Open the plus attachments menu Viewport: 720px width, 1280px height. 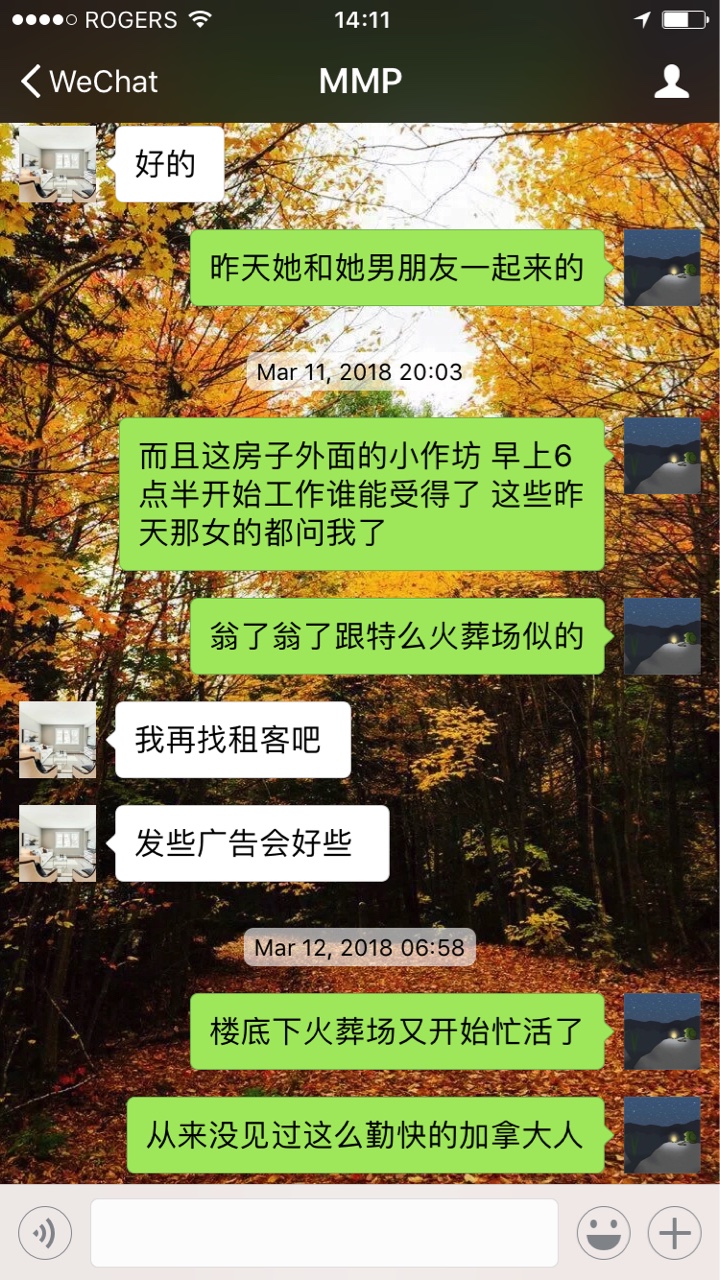(674, 1233)
